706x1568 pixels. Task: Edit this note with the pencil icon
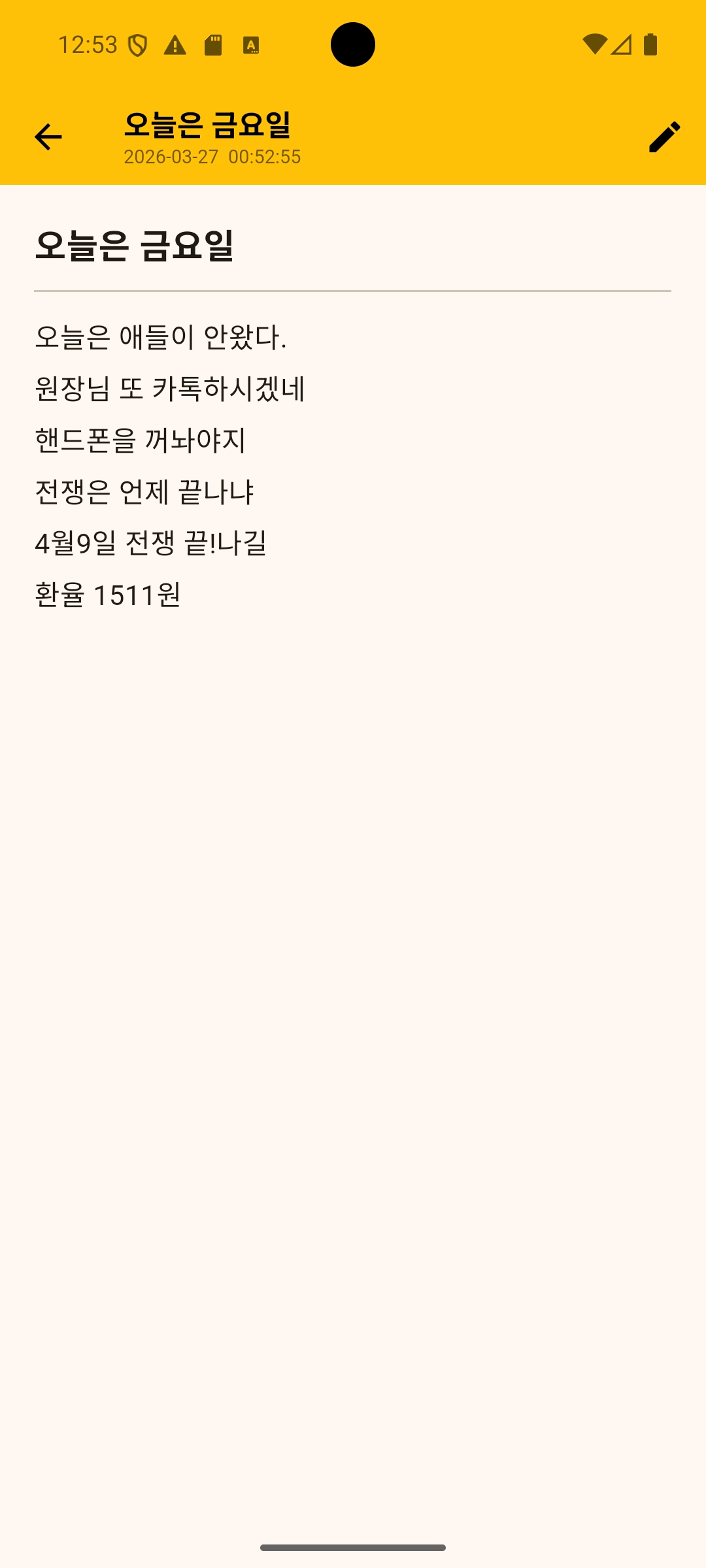point(664,137)
